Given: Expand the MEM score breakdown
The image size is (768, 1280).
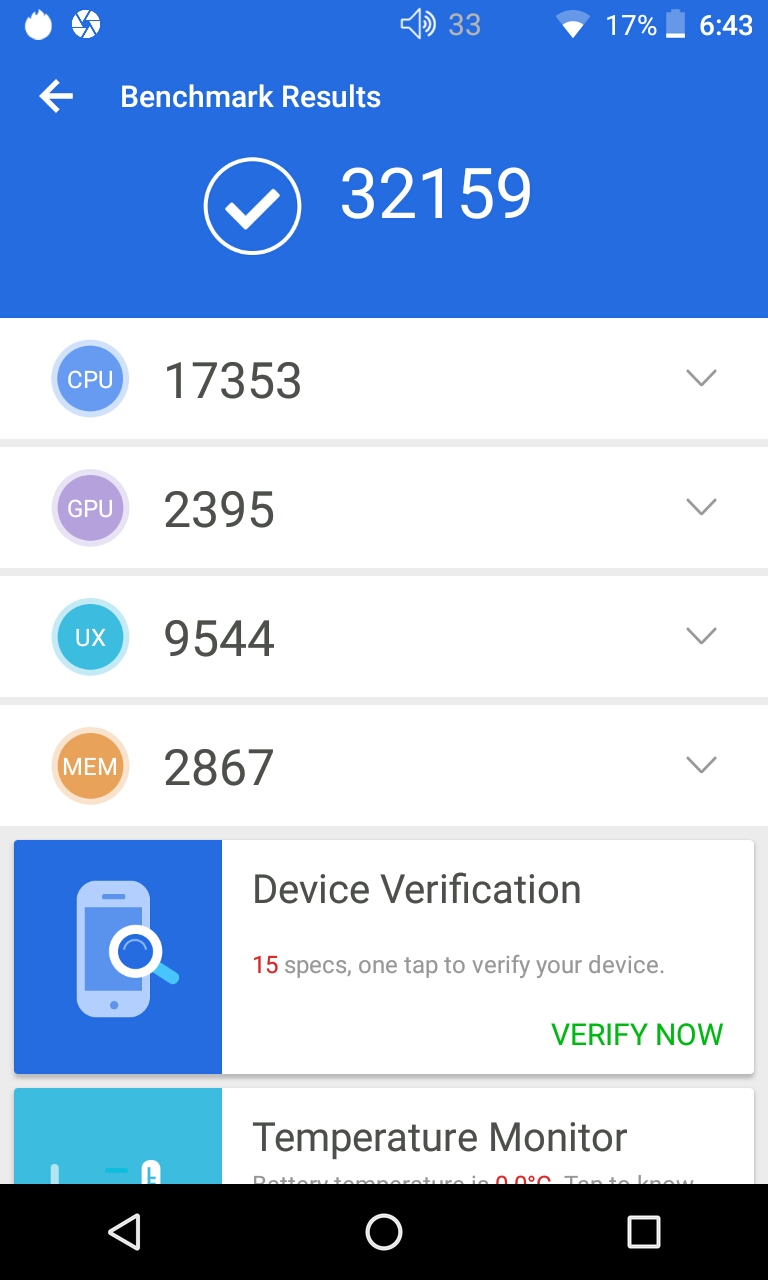Looking at the screenshot, I should (701, 765).
